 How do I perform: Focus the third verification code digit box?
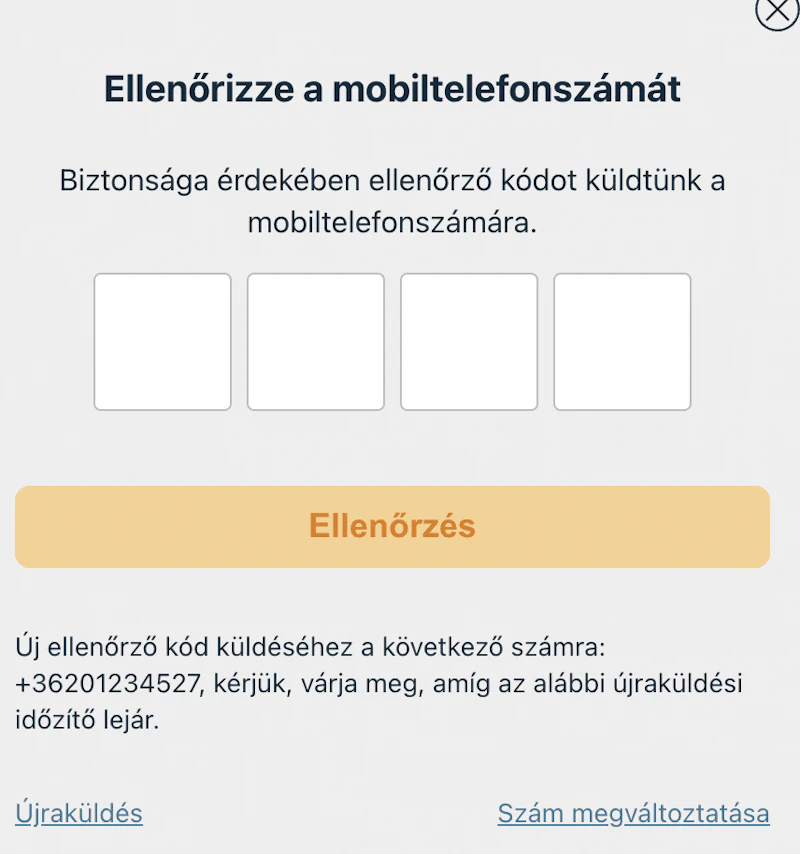tap(469, 342)
